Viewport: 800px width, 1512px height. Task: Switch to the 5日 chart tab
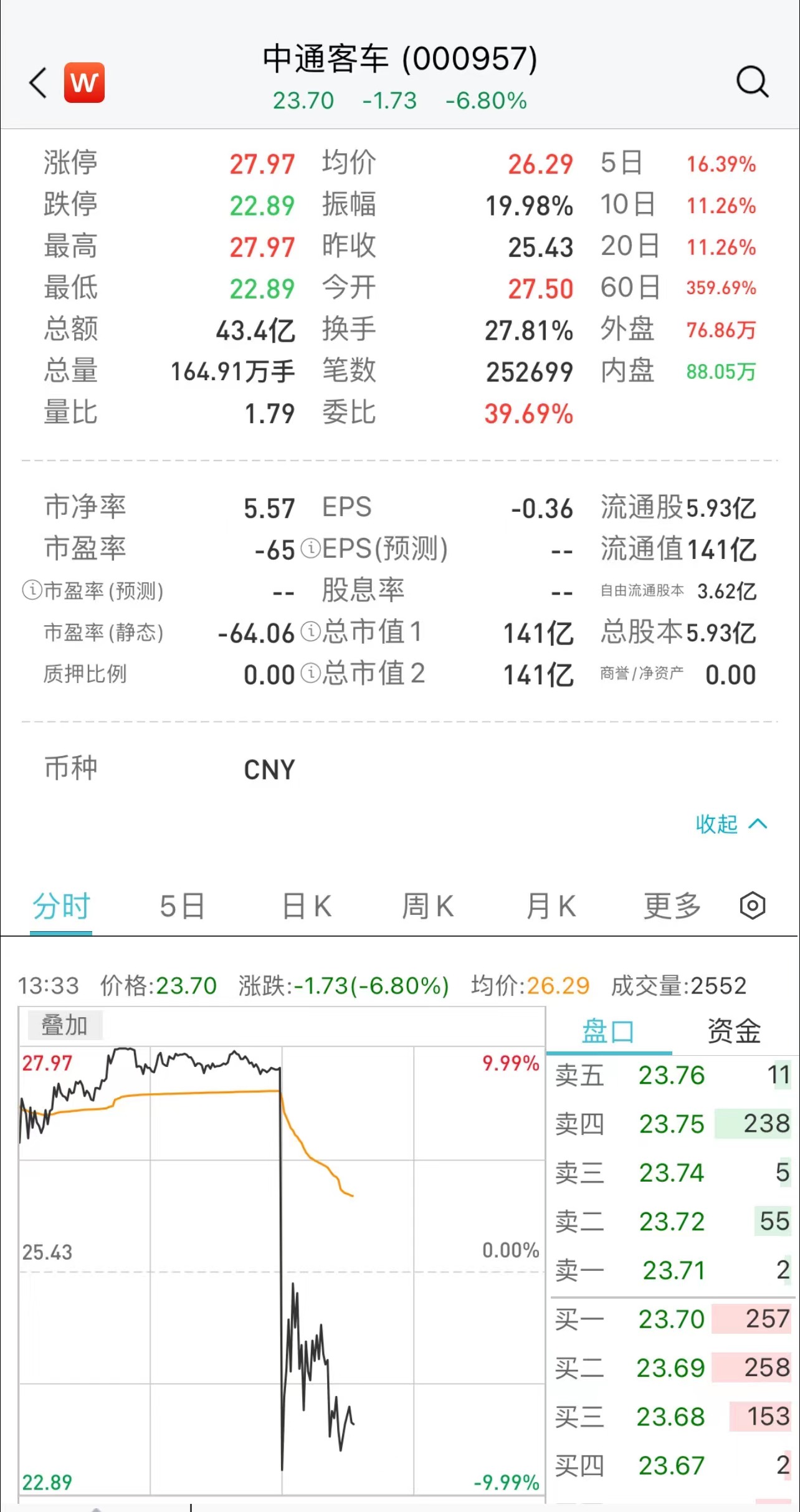[182, 906]
